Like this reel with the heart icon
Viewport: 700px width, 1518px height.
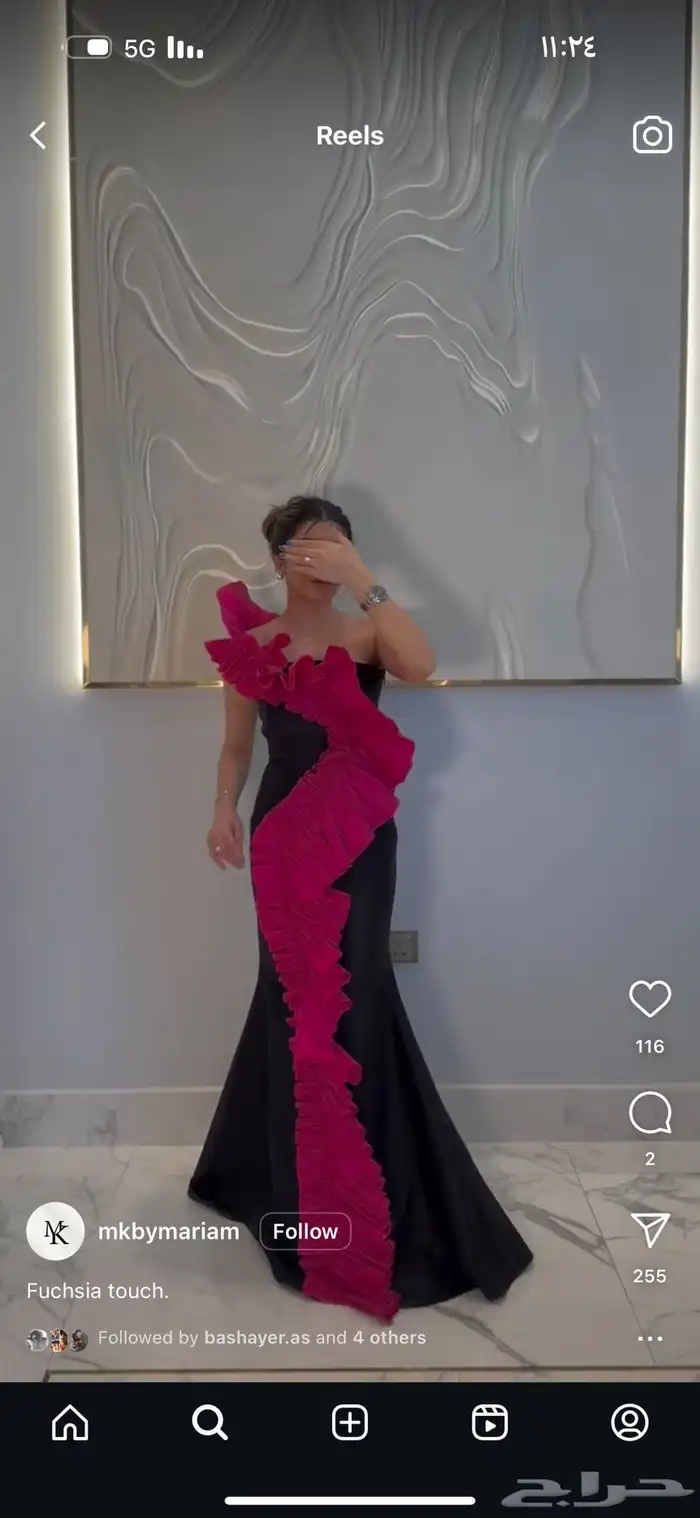point(649,998)
